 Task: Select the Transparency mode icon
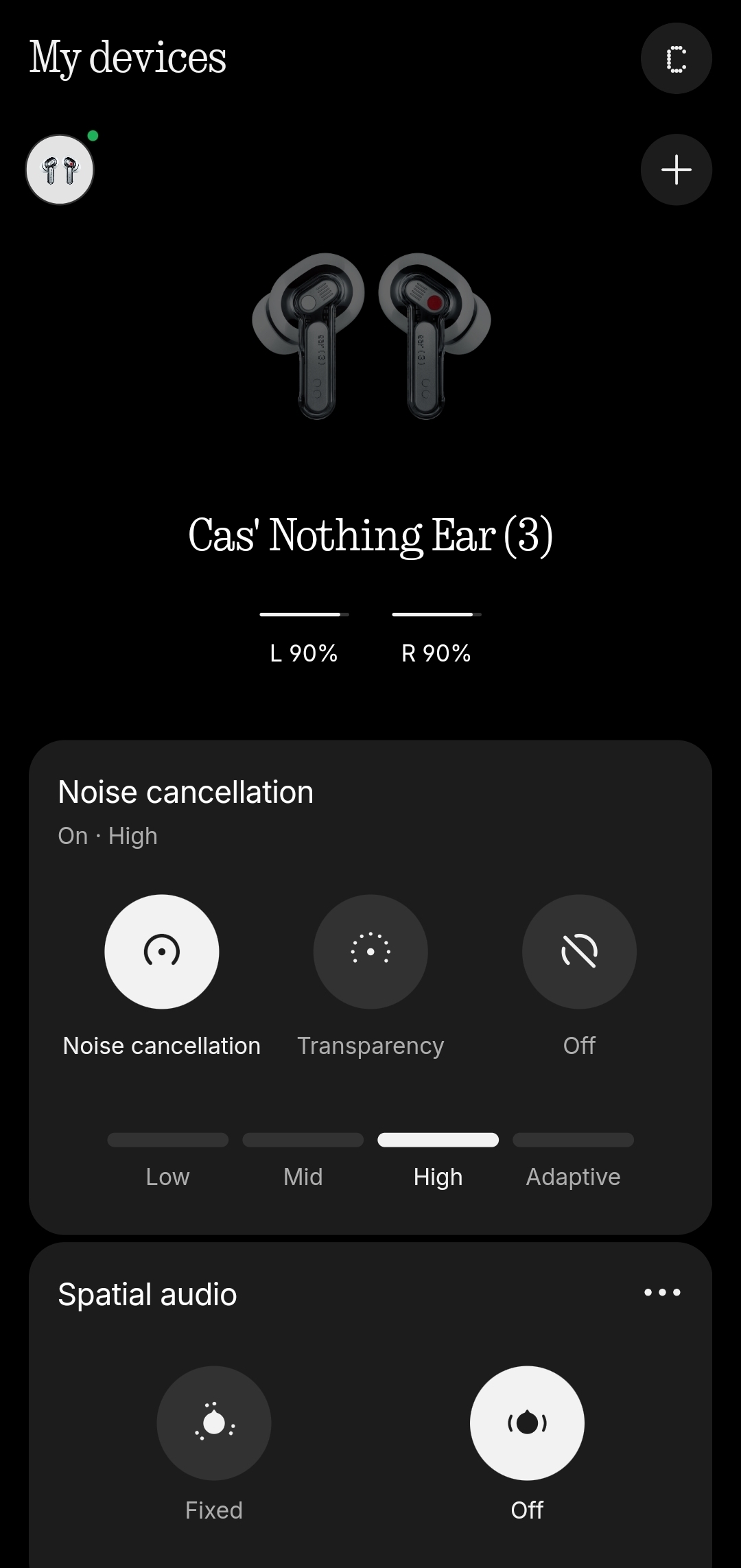tap(370, 950)
